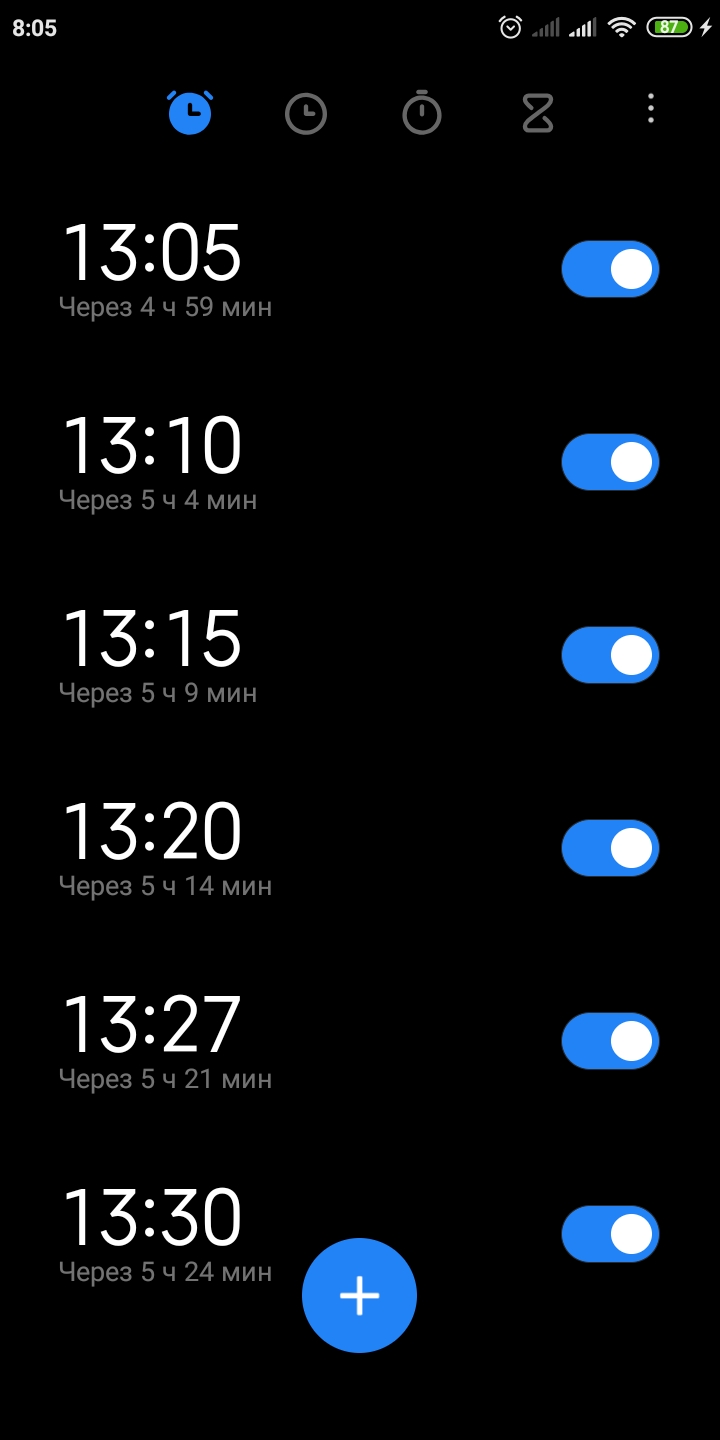Open the 13:05 alarm to edit it
This screenshot has height=1440, width=720.
pos(154,255)
